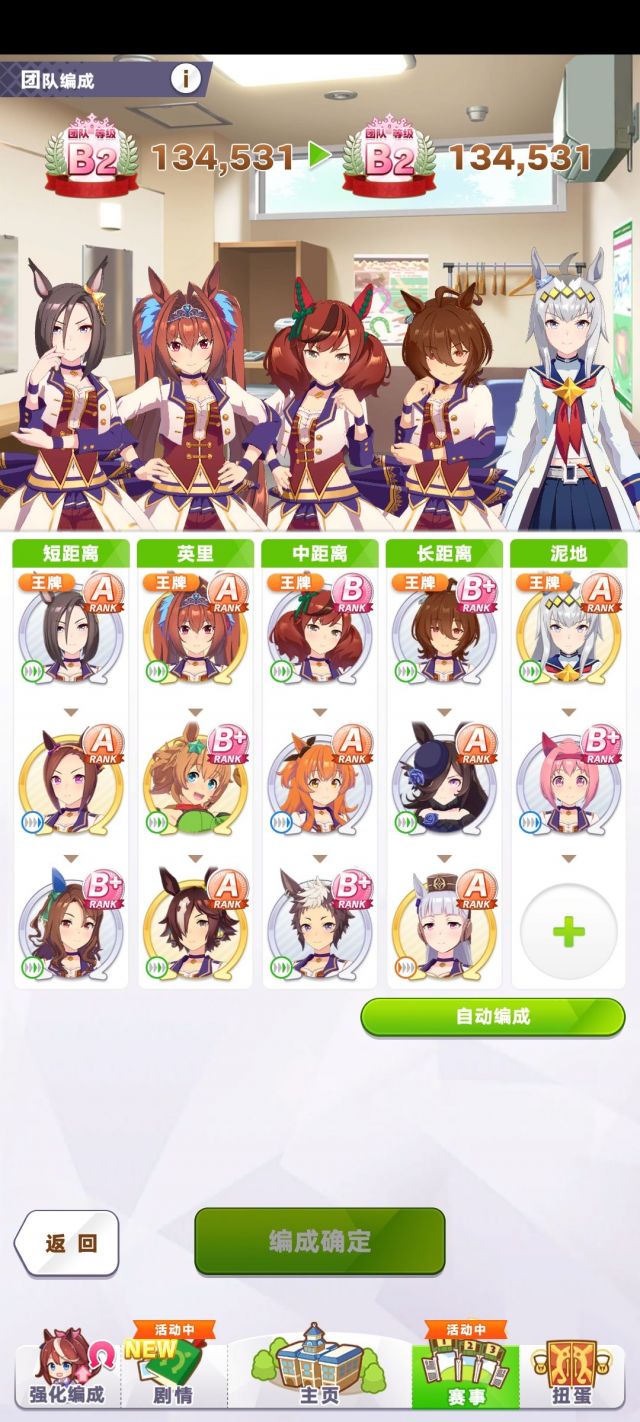The height and width of the screenshot is (1422, 640).
Task: Open the second 长距离 character with blue hat
Action: pyautogui.click(x=444, y=783)
